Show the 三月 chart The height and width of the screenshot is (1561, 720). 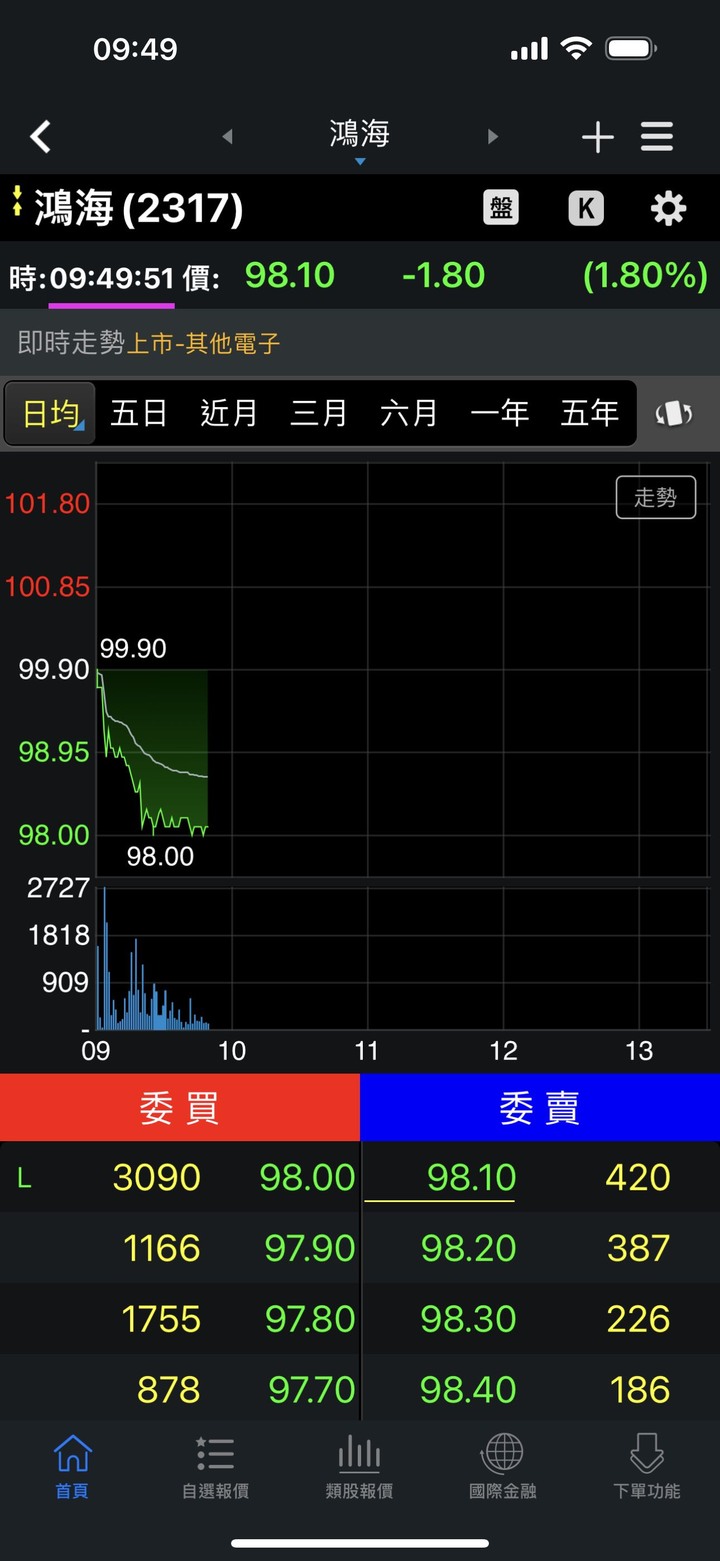[x=318, y=413]
